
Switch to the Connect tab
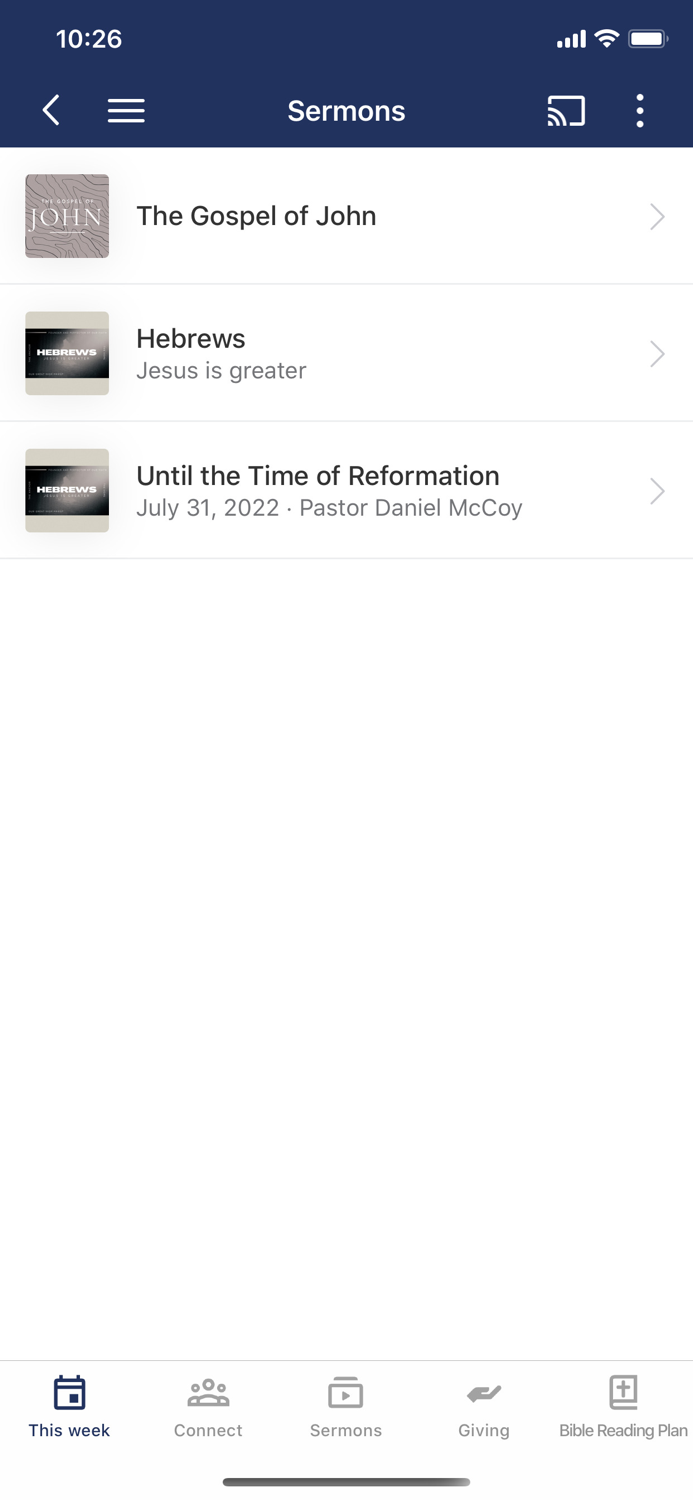click(x=208, y=1406)
